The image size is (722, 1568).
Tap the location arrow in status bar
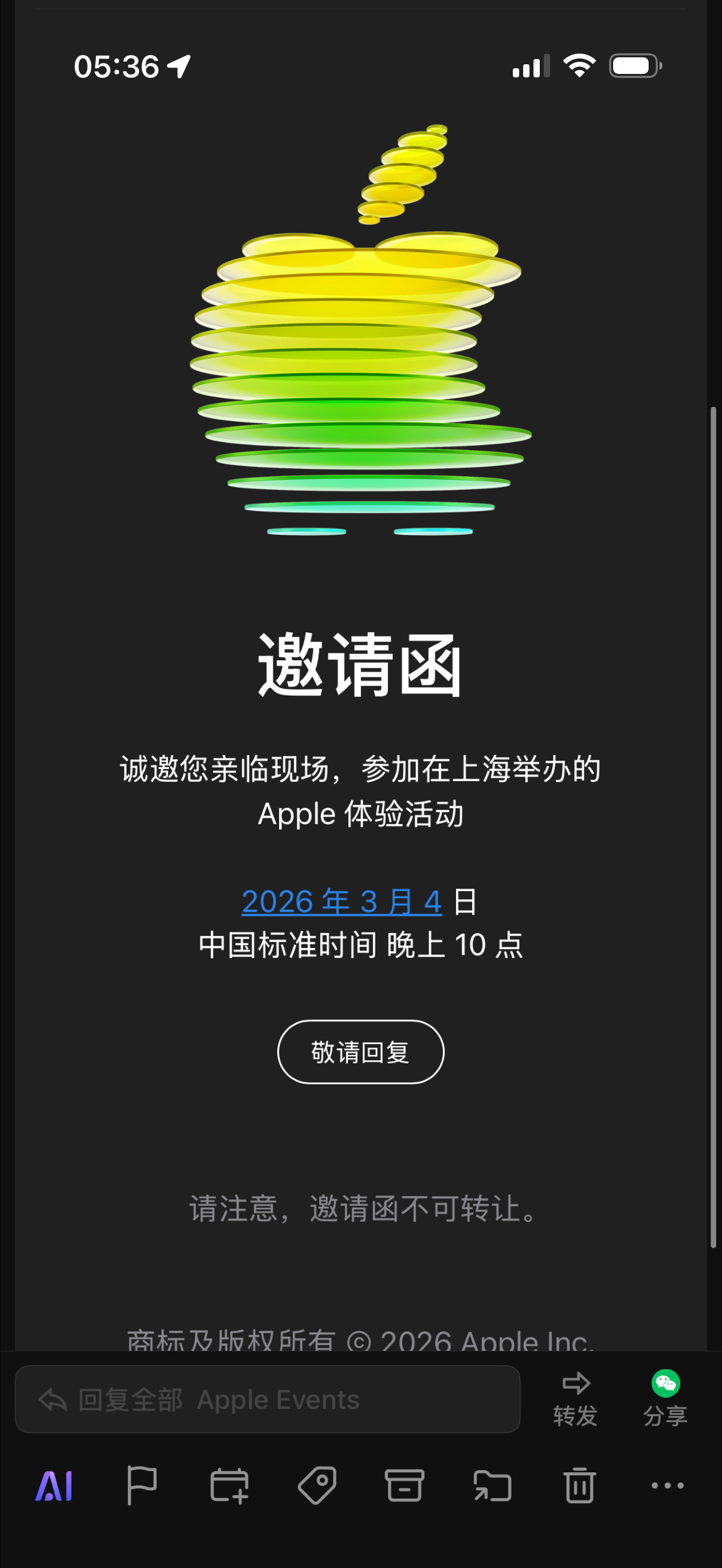[x=179, y=67]
